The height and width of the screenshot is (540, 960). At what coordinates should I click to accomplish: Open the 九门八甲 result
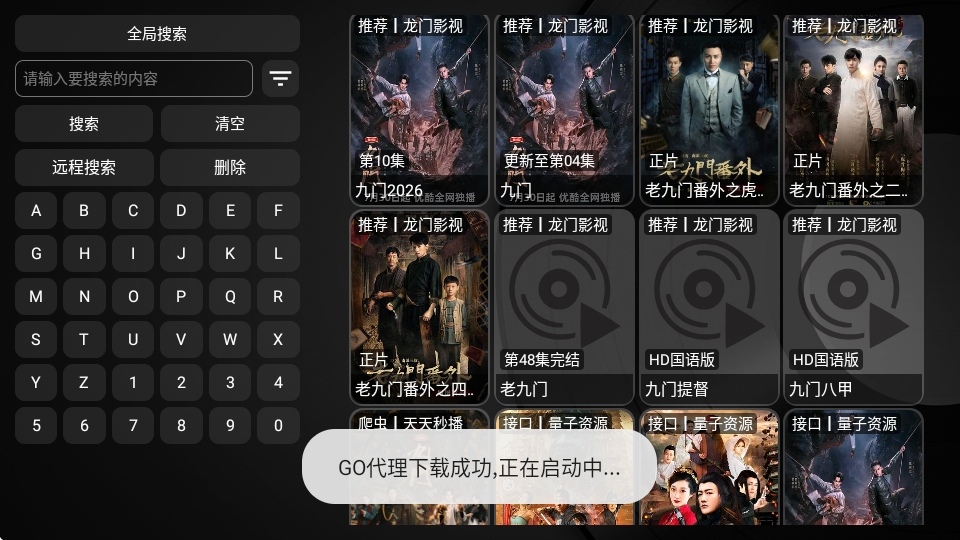tap(853, 307)
